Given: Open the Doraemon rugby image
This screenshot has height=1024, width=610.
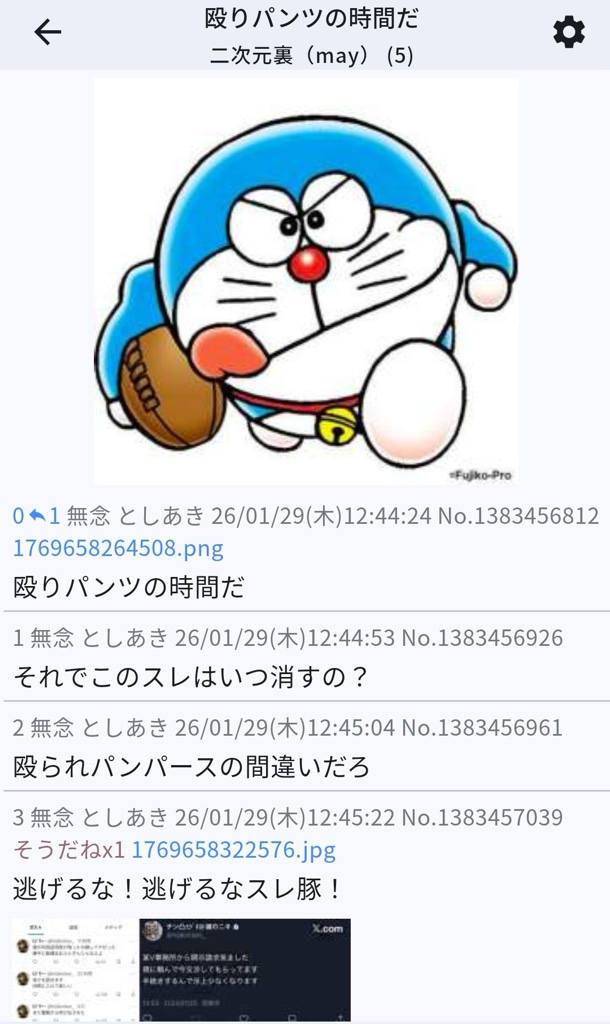Looking at the screenshot, I should point(305,281).
